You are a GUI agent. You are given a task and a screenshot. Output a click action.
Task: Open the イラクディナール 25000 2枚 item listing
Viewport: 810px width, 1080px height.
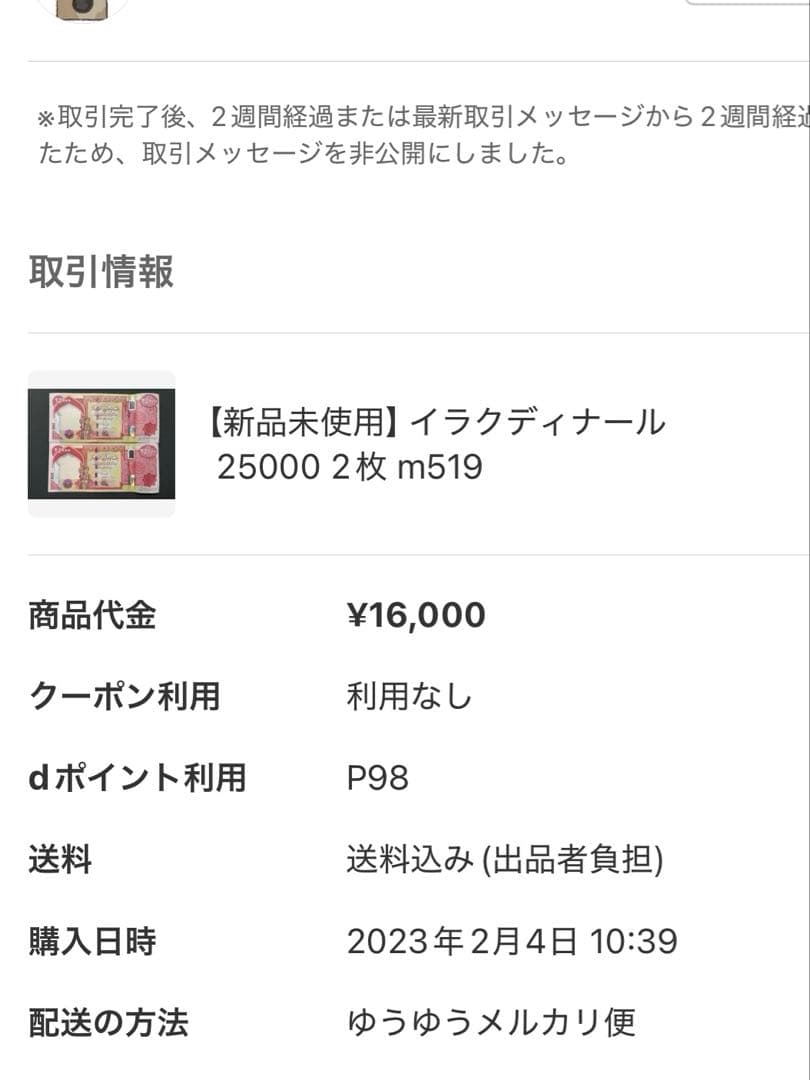click(435, 444)
